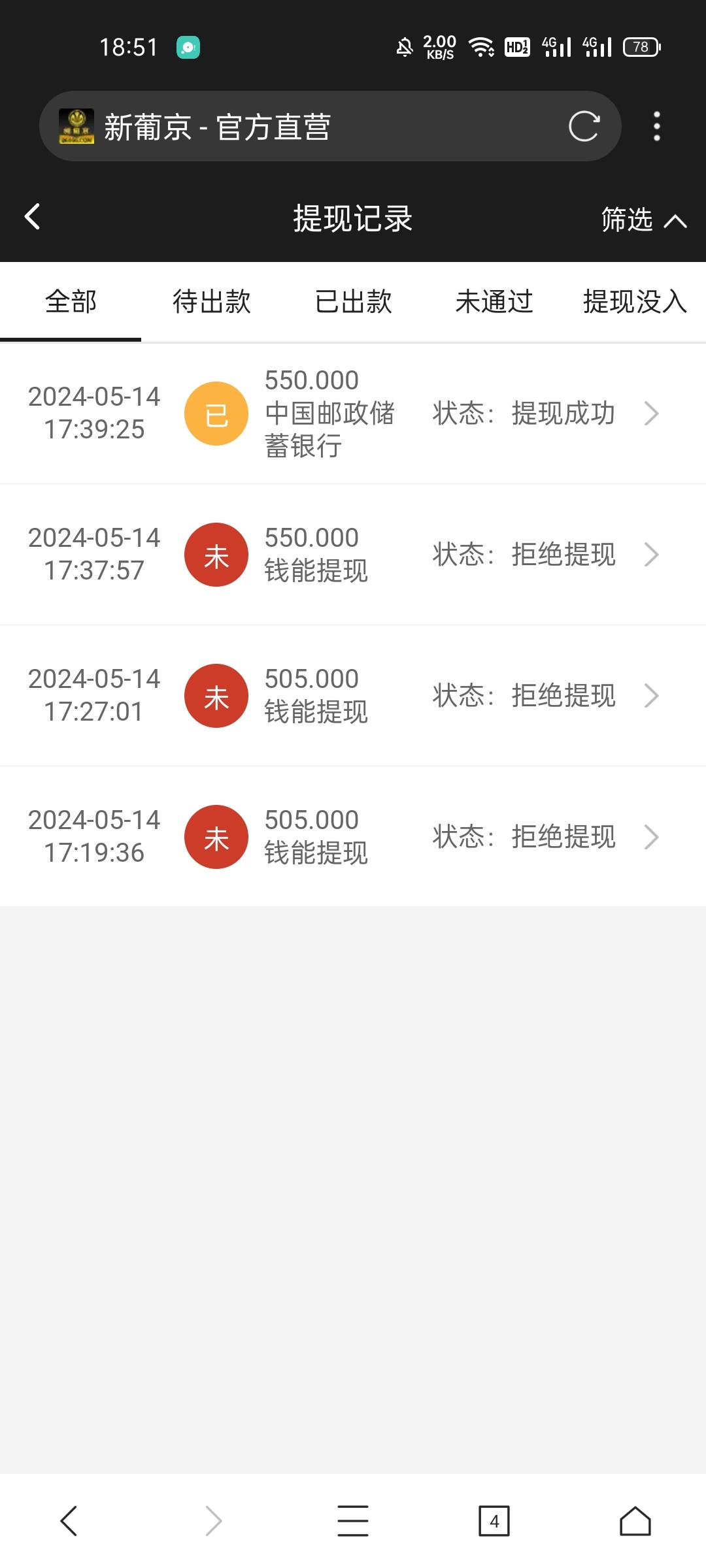
Task: Go to the browser home page
Action: pyautogui.click(x=635, y=1521)
